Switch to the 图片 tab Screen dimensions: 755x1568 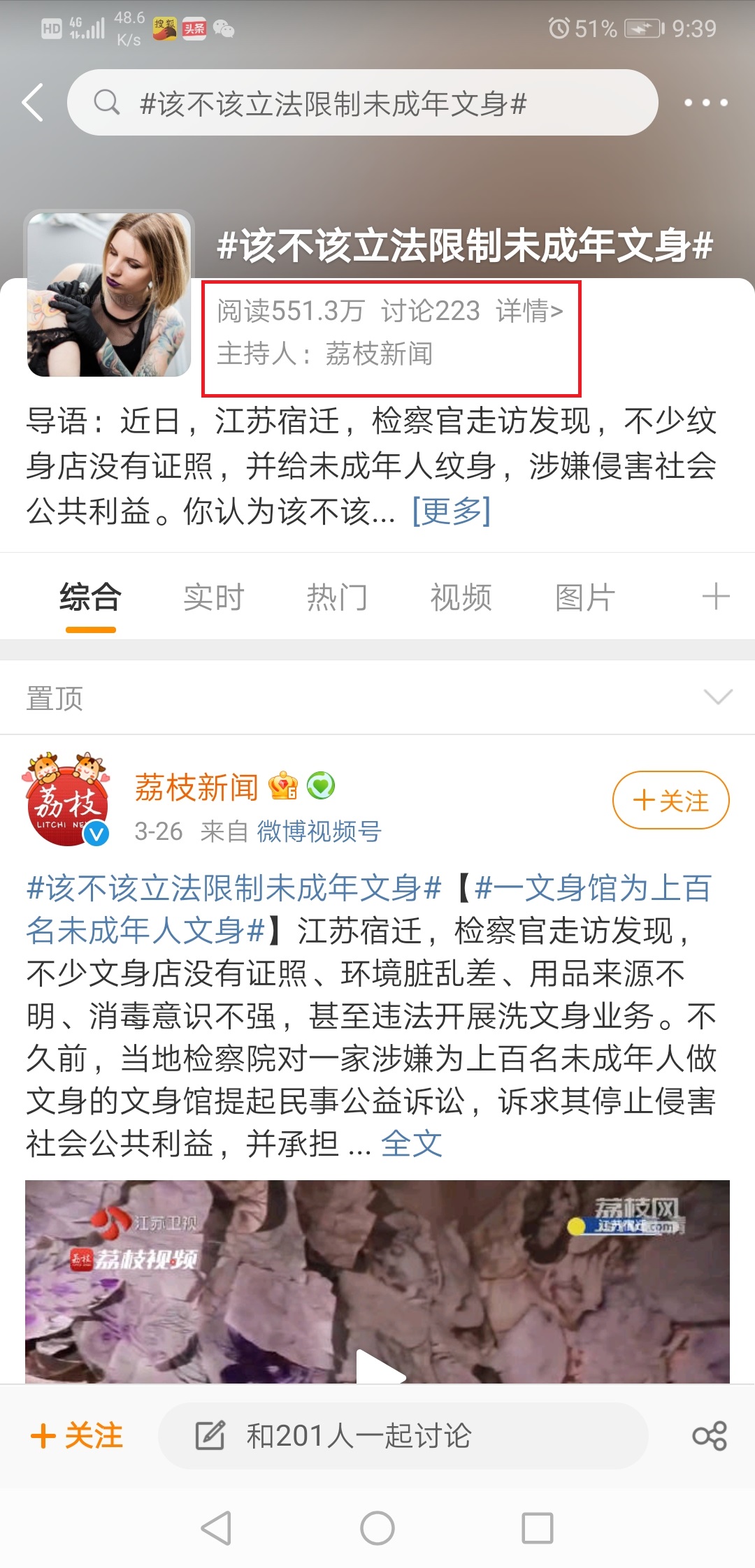[x=584, y=598]
